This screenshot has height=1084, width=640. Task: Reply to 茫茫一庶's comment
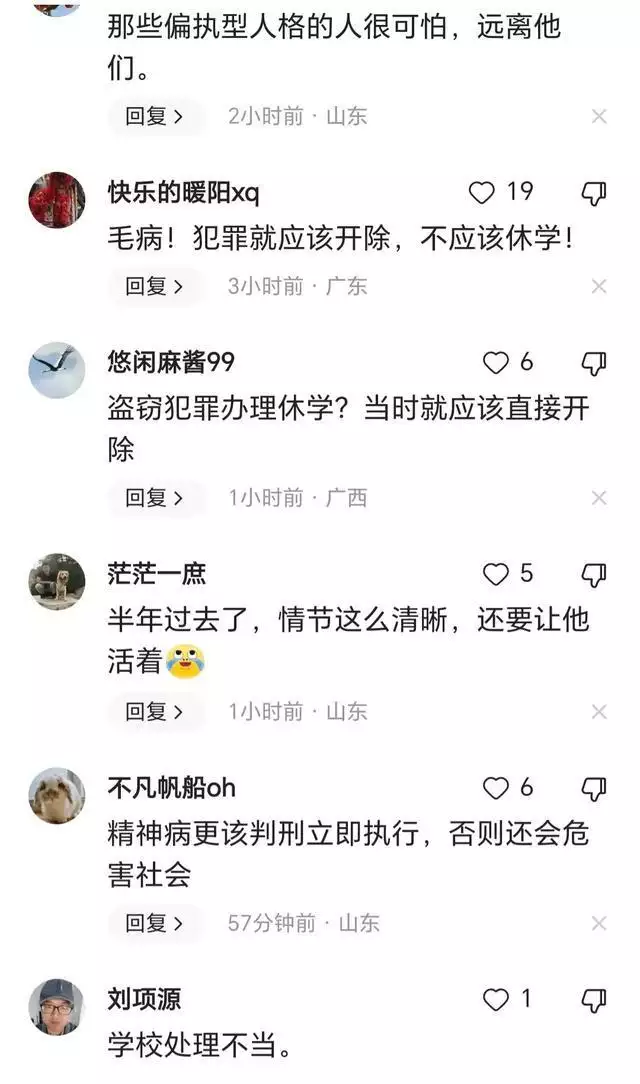(154, 711)
